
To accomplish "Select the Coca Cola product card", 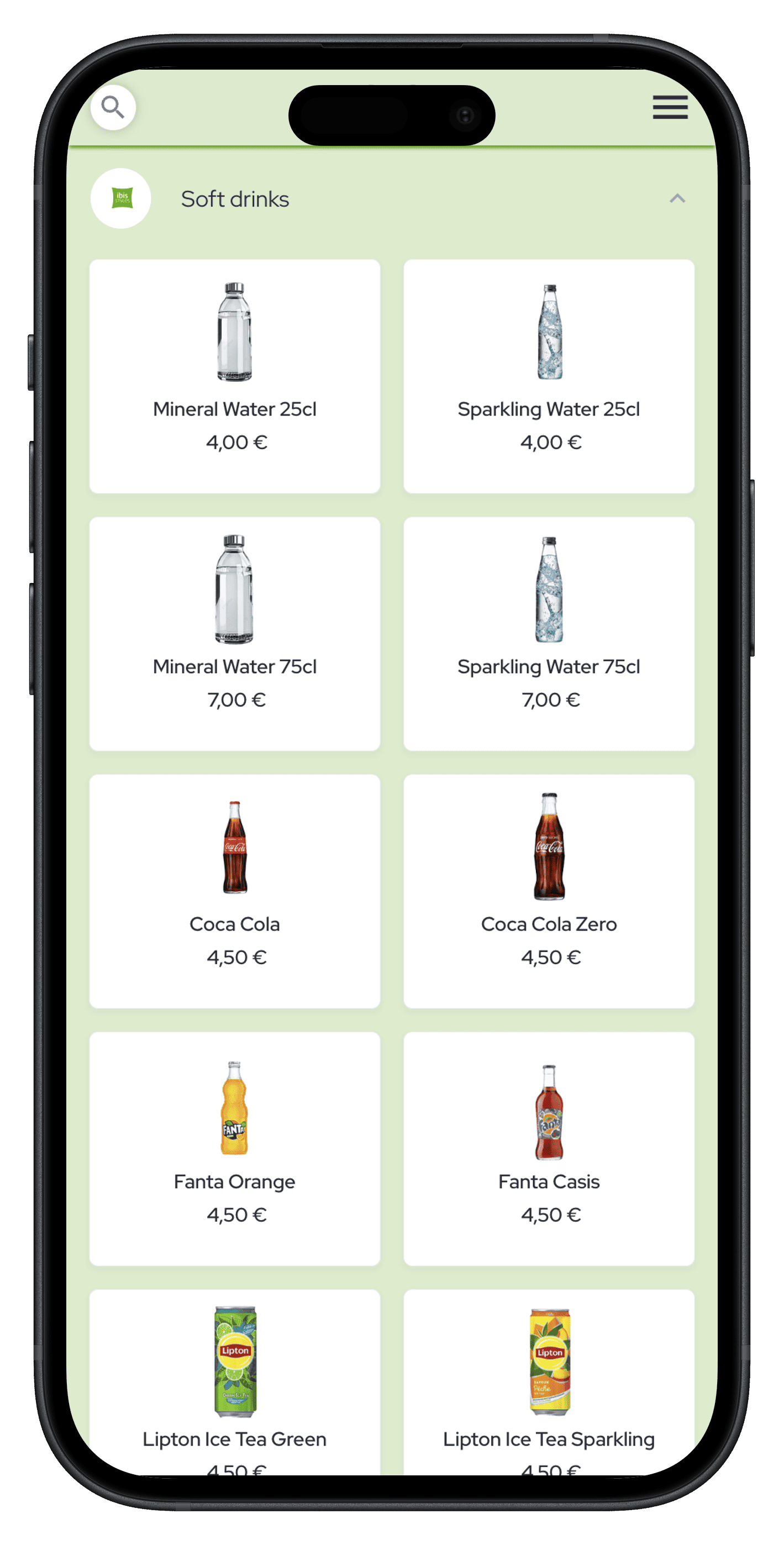I will click(235, 891).
